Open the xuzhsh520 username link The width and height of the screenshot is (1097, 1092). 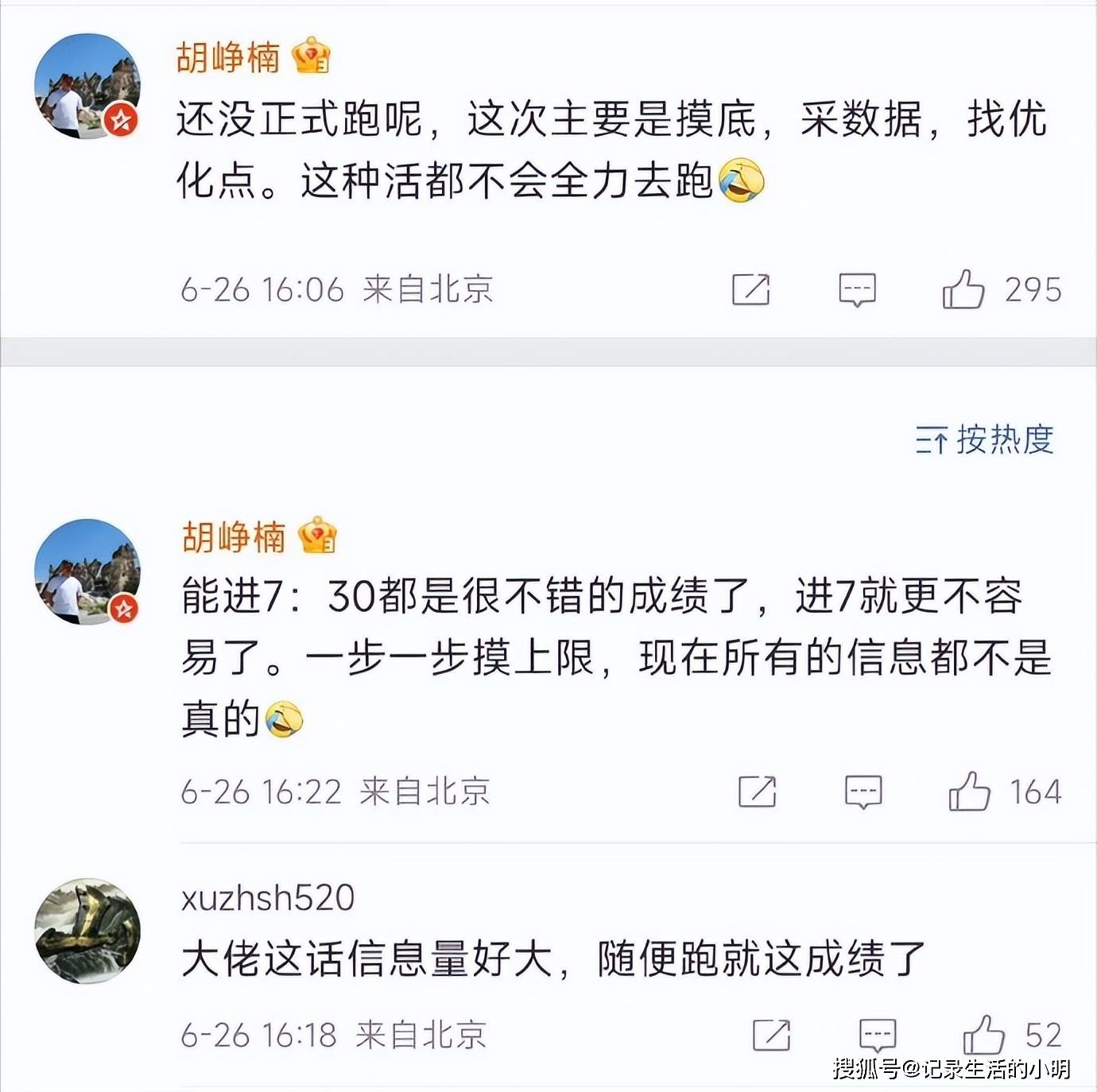[268, 897]
